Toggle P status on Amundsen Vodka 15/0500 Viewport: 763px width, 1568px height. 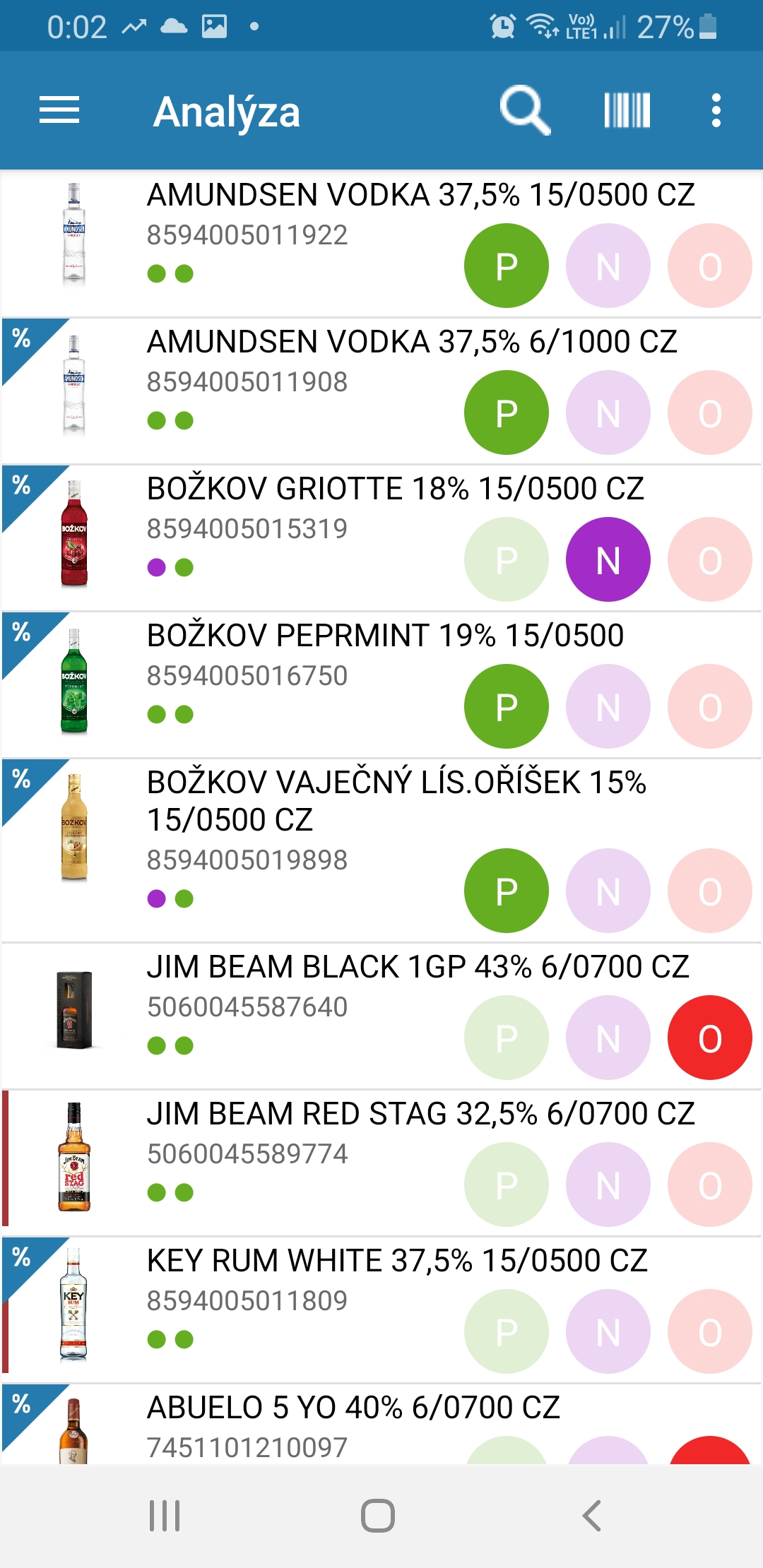pos(506,265)
